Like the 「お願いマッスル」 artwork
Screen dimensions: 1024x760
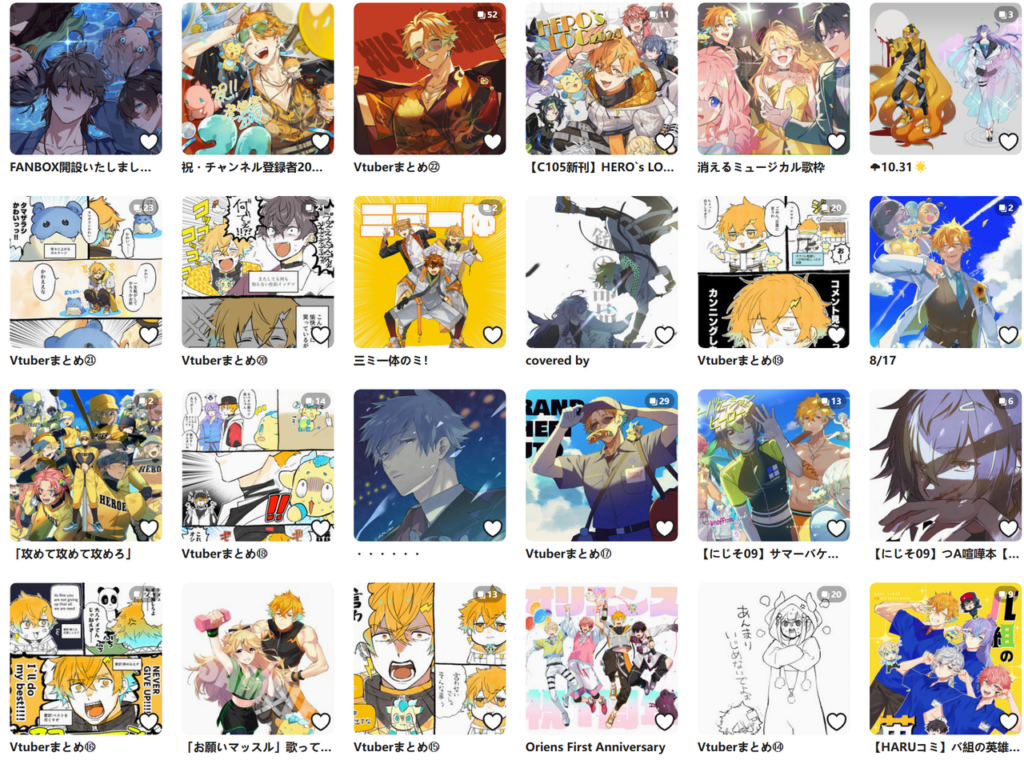click(x=320, y=721)
